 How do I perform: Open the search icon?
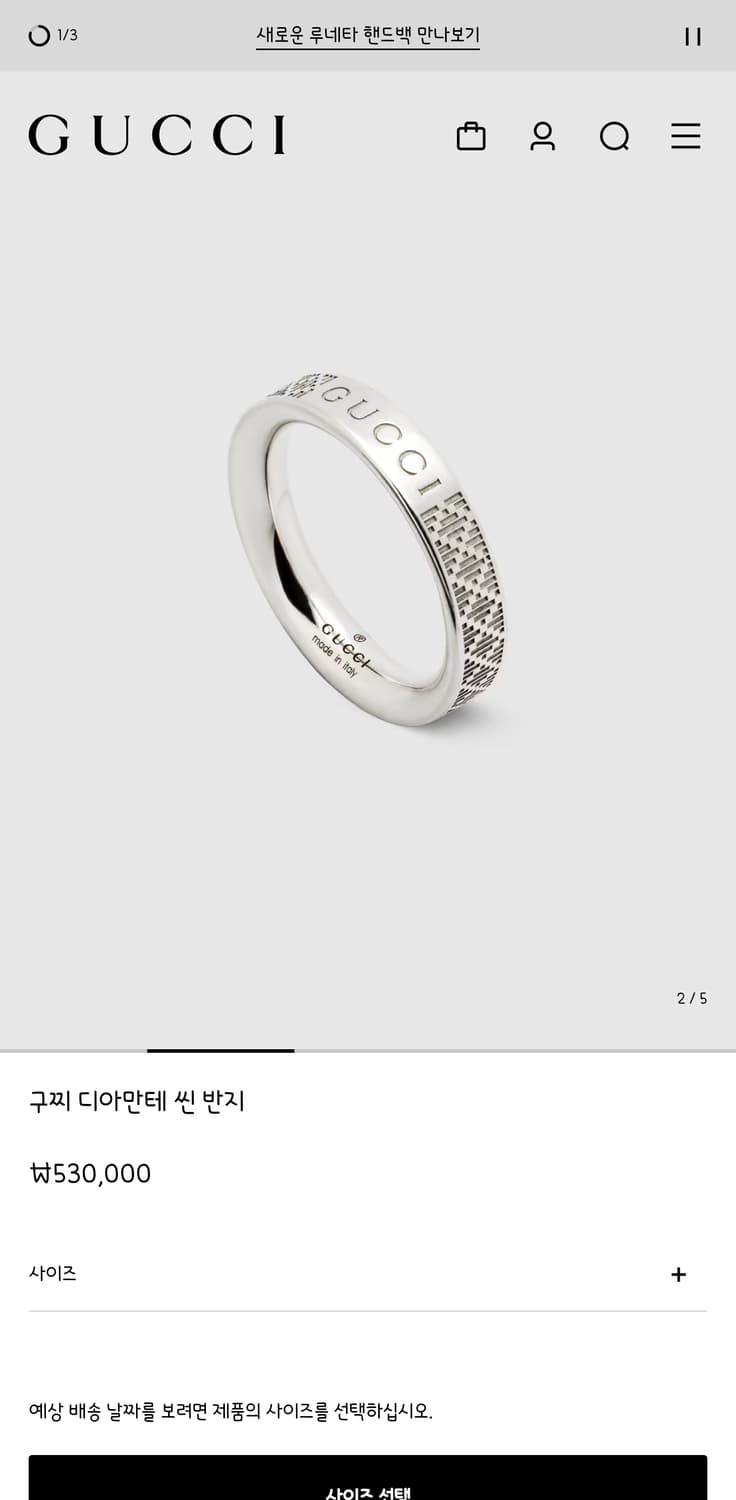tap(615, 137)
